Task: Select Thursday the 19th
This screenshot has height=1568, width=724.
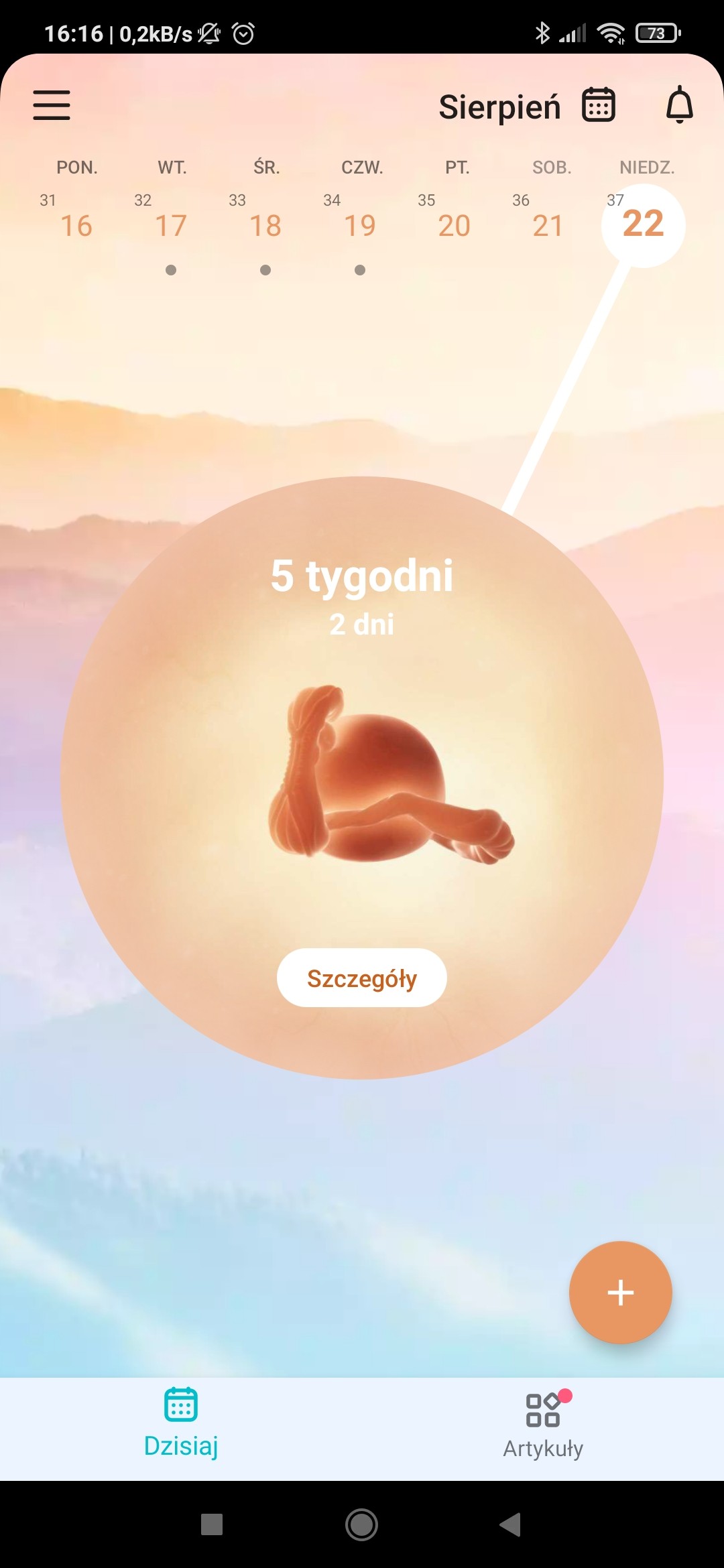Action: pyautogui.click(x=360, y=225)
